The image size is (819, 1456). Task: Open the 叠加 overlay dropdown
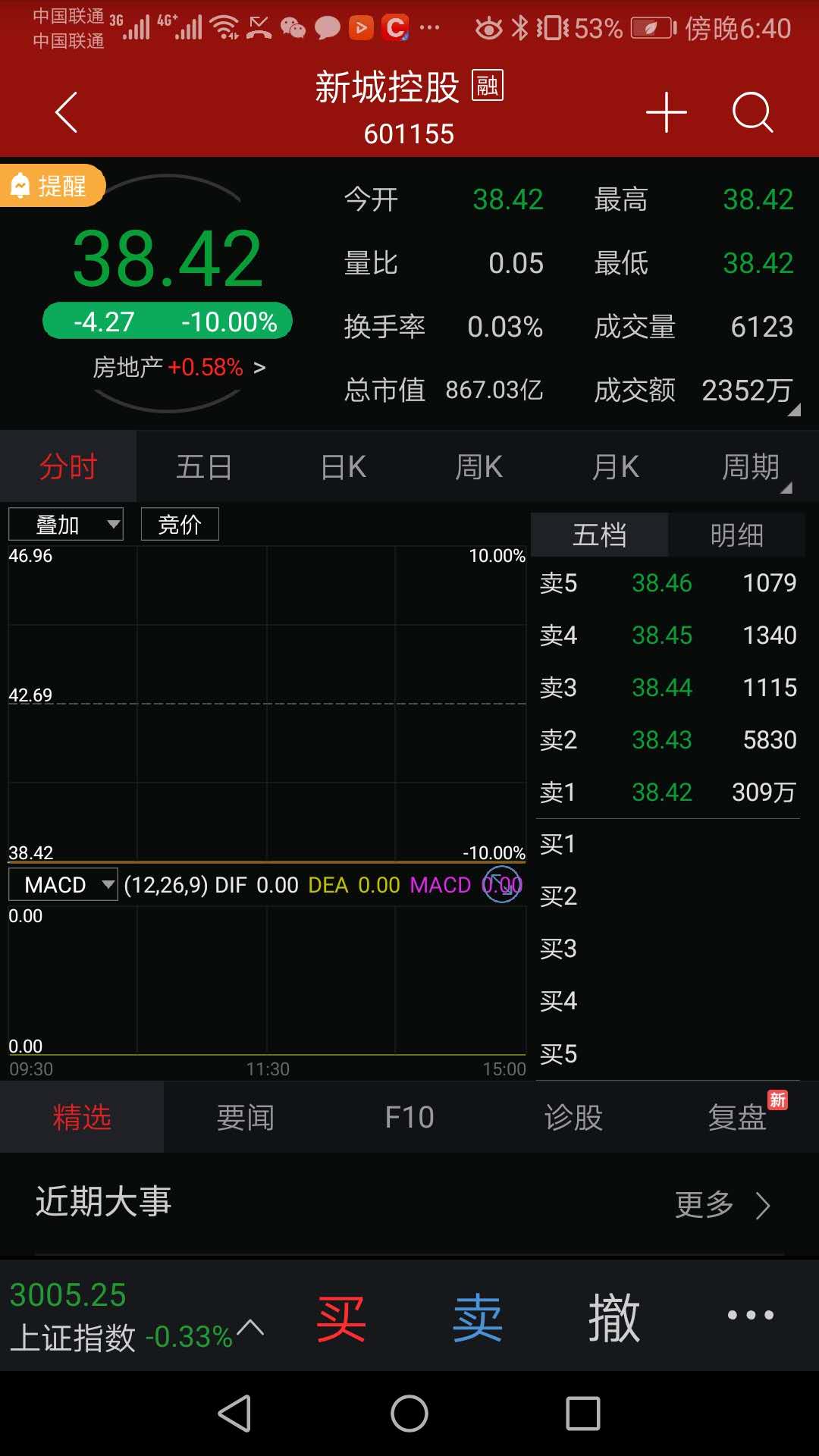click(66, 524)
